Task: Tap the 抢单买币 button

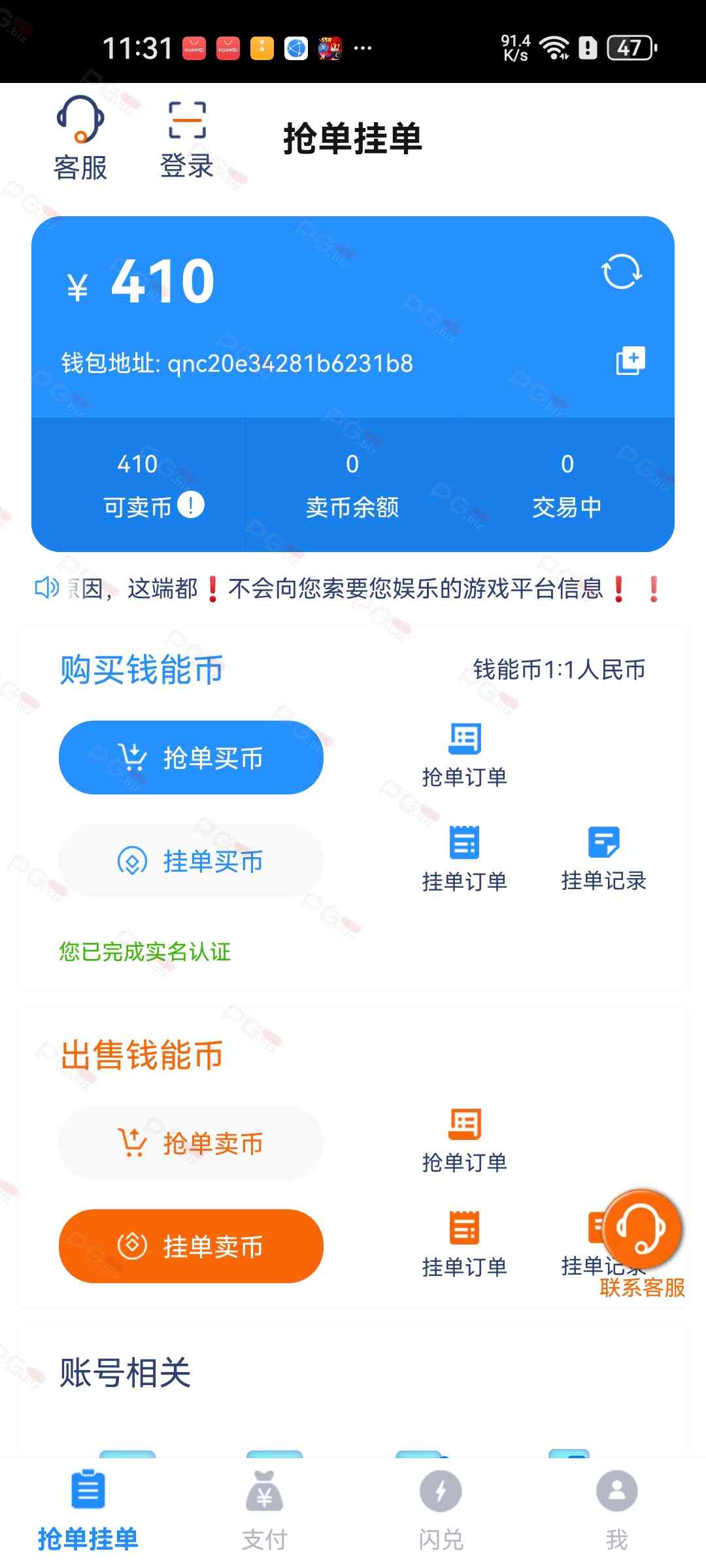Action: [191, 758]
